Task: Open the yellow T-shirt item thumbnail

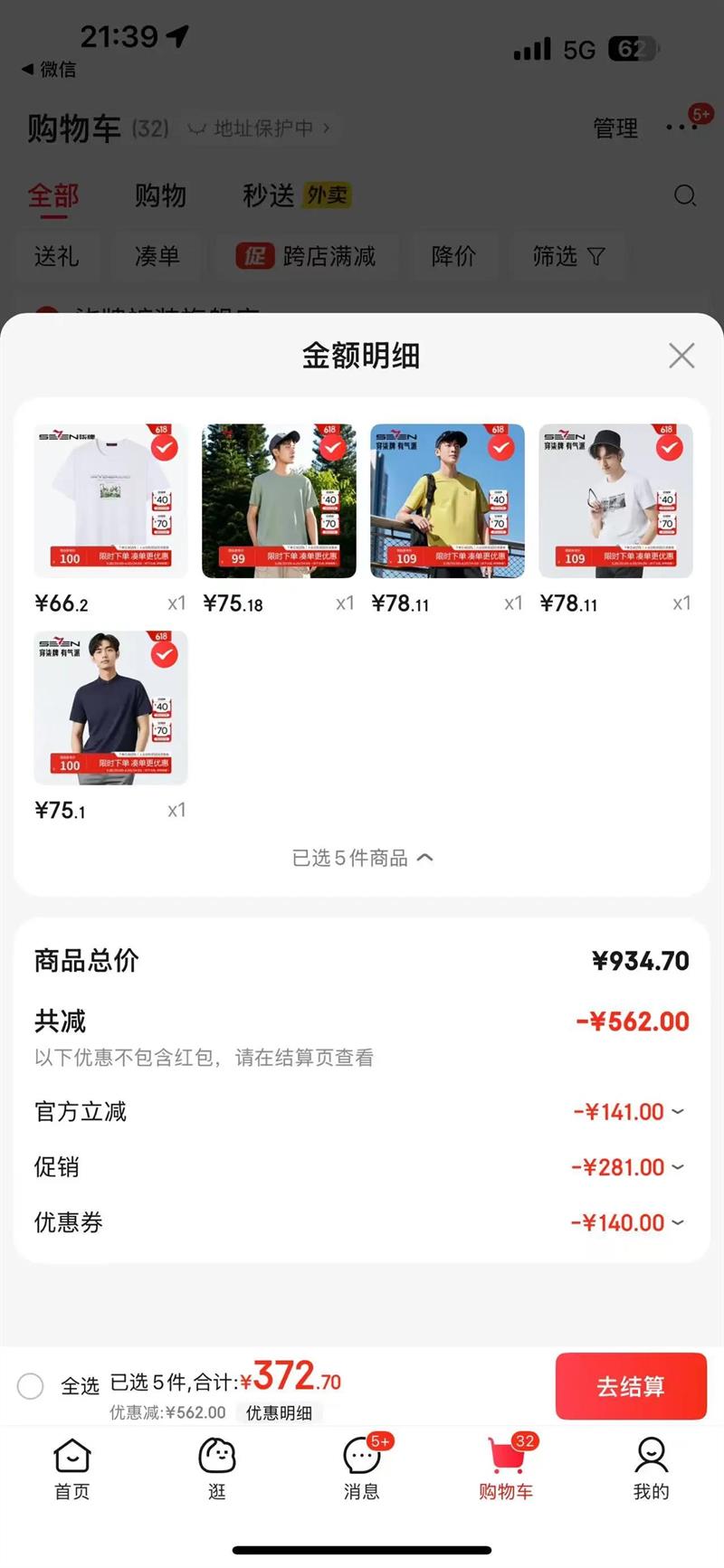Action: pos(447,501)
